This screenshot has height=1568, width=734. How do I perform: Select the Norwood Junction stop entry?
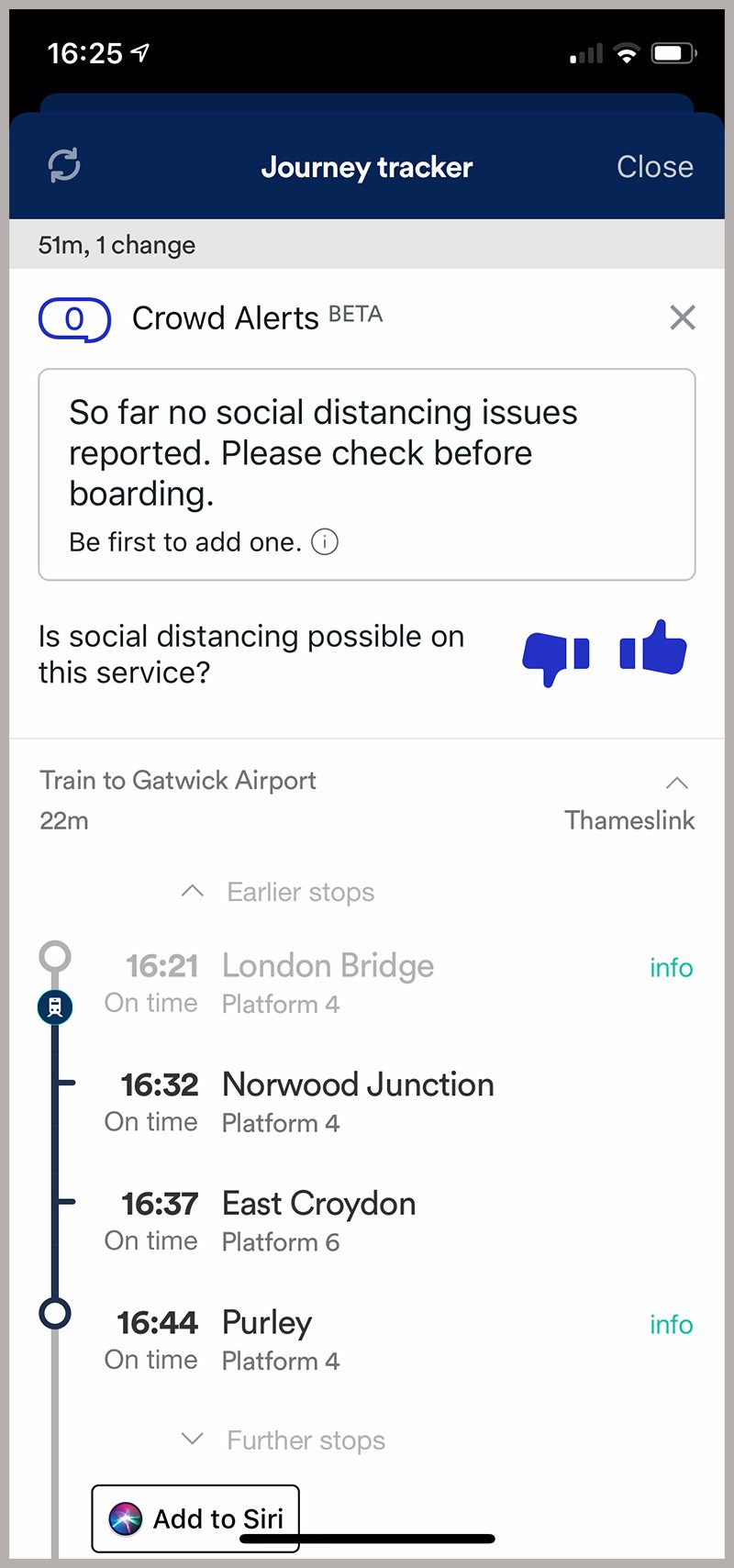[x=358, y=1101]
